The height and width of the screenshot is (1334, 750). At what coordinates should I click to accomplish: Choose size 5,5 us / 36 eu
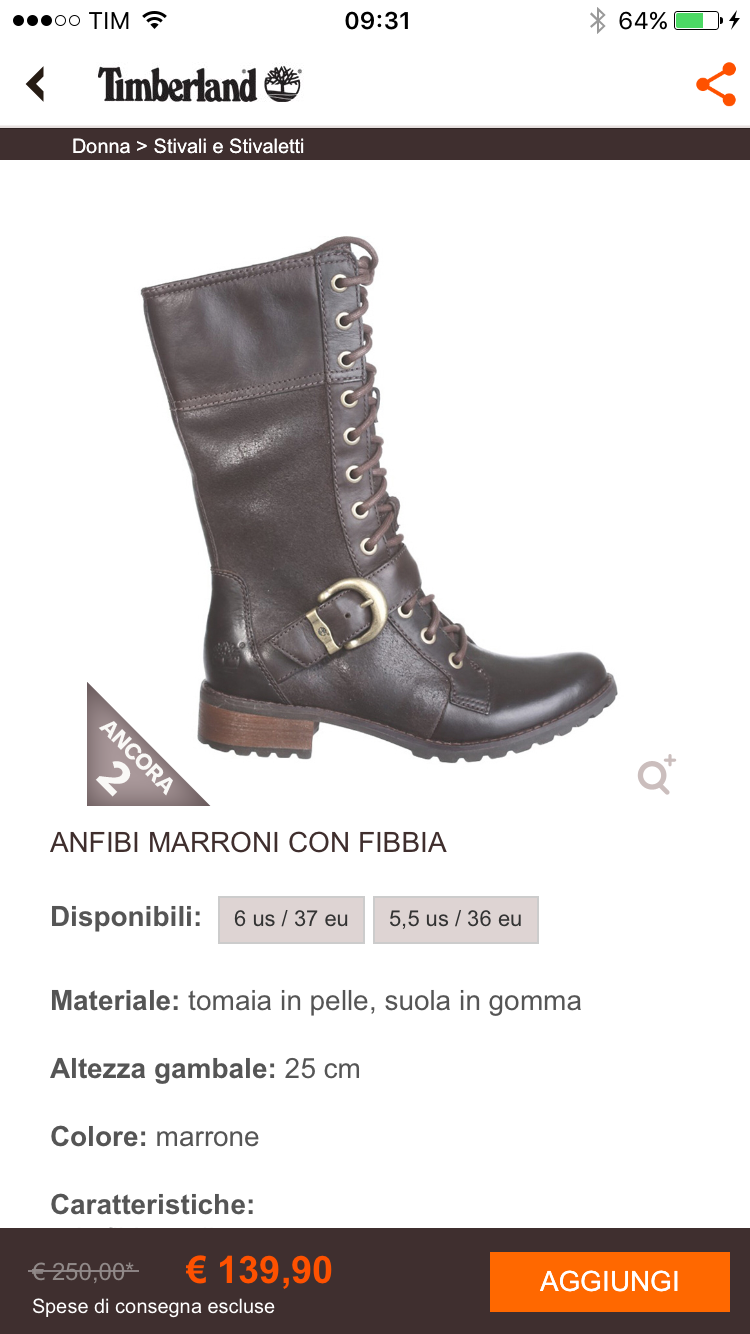pyautogui.click(x=455, y=919)
